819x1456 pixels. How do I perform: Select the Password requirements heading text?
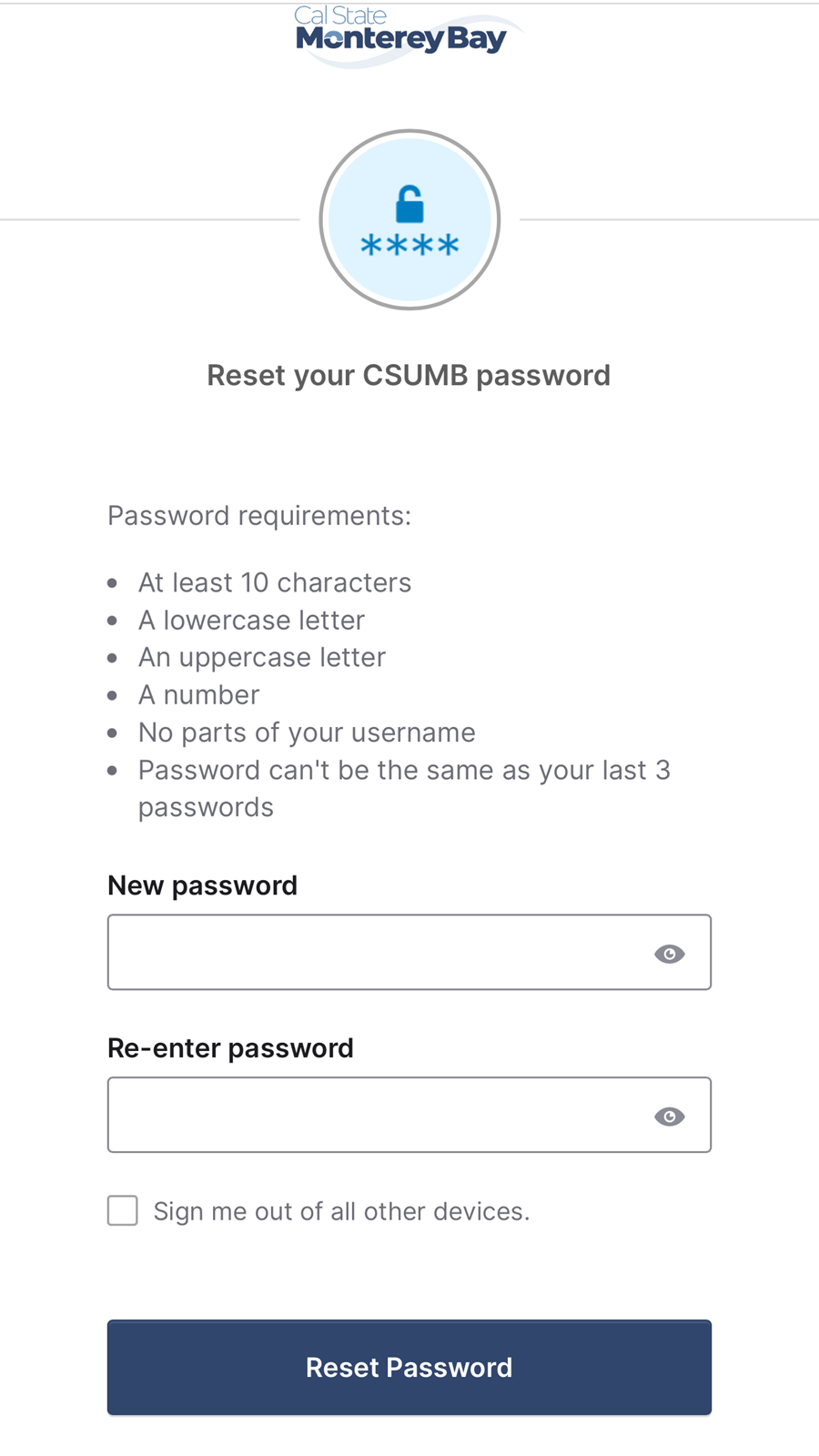[x=258, y=516]
